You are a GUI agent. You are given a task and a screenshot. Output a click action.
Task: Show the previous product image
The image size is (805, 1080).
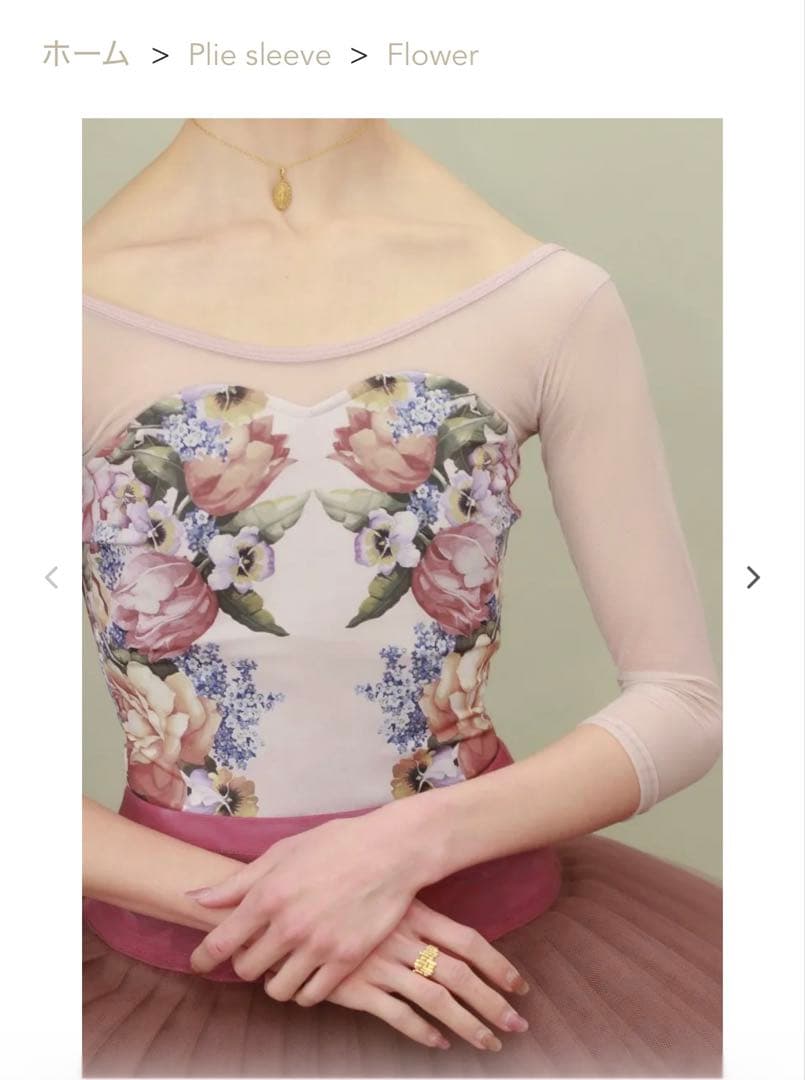(52, 577)
